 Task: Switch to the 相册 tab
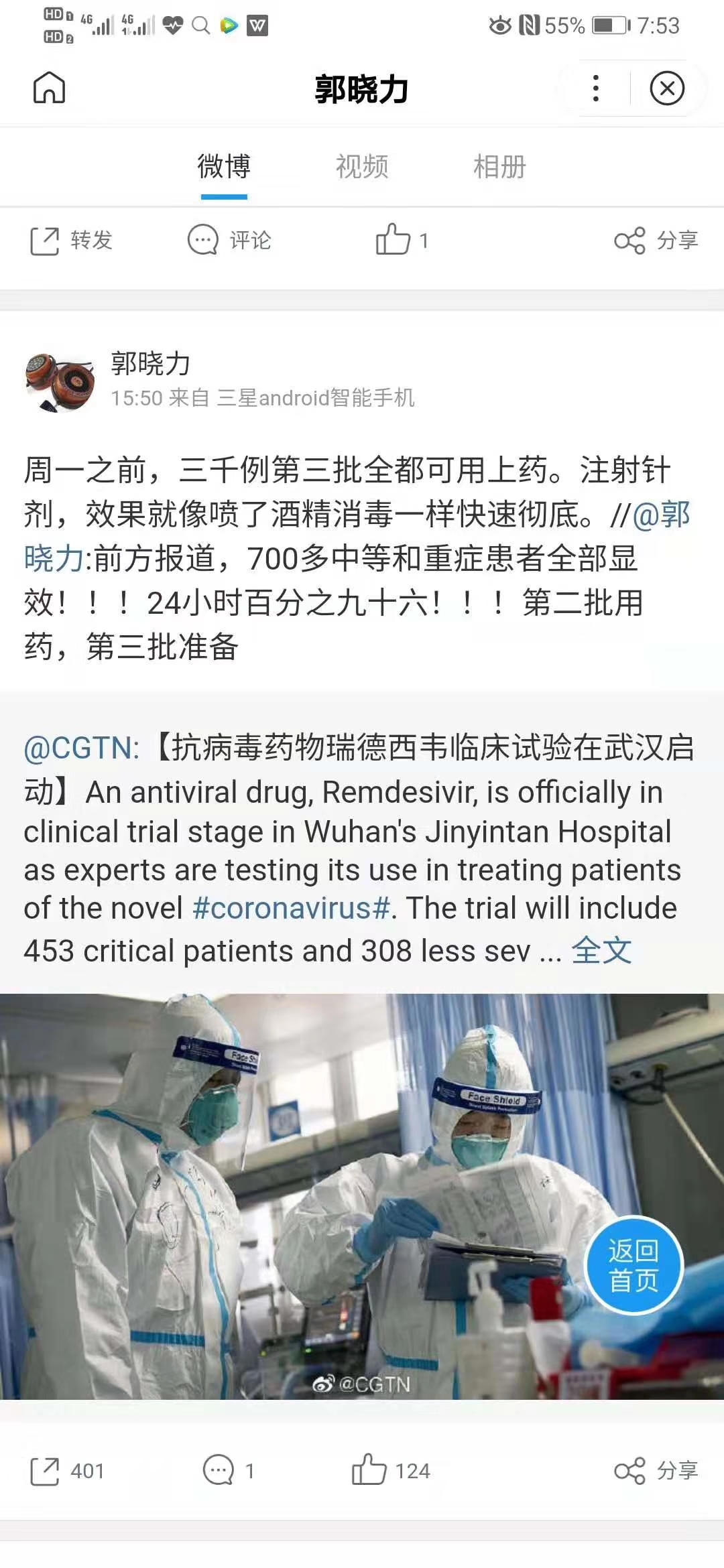499,167
